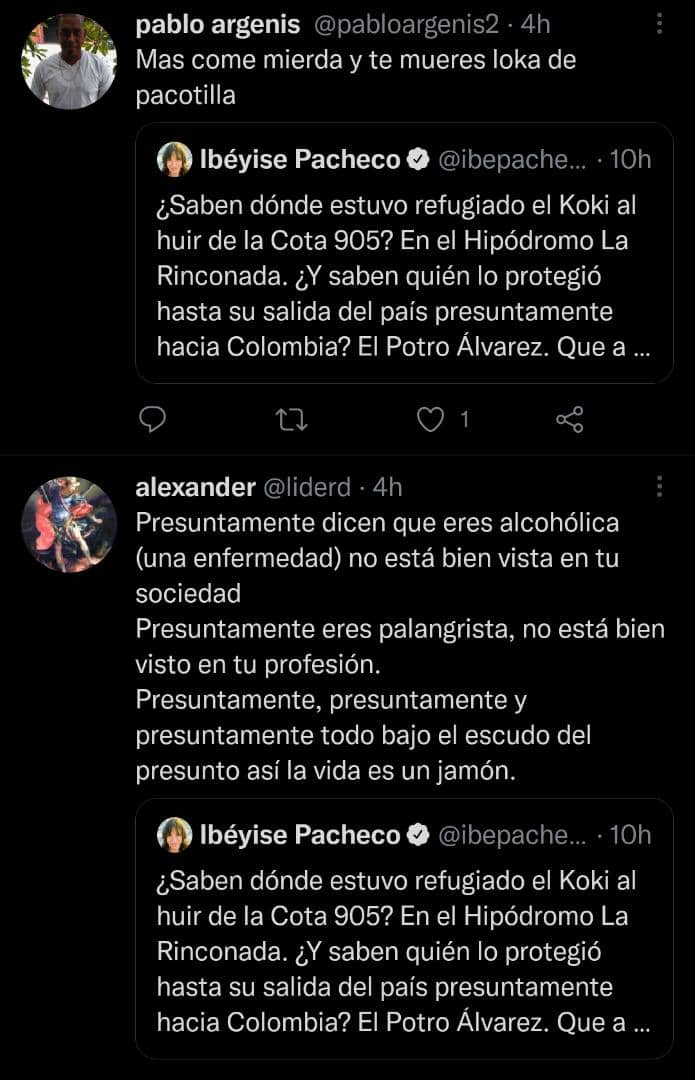
Task: Open pablo argenis's profile picture
Action: (69, 61)
